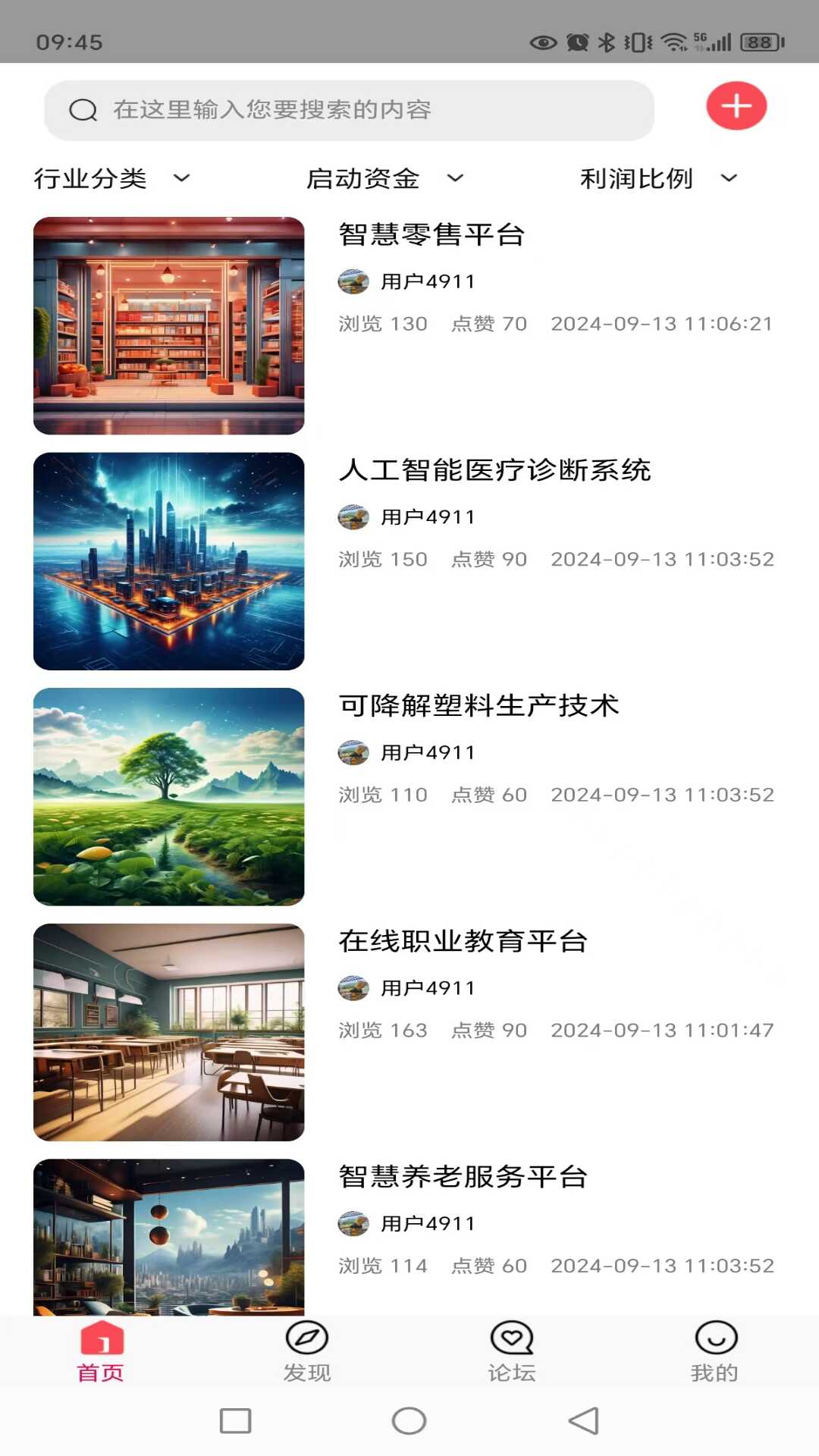Viewport: 819px width, 1456px height.
Task: Tap the red plus button
Action: (736, 106)
